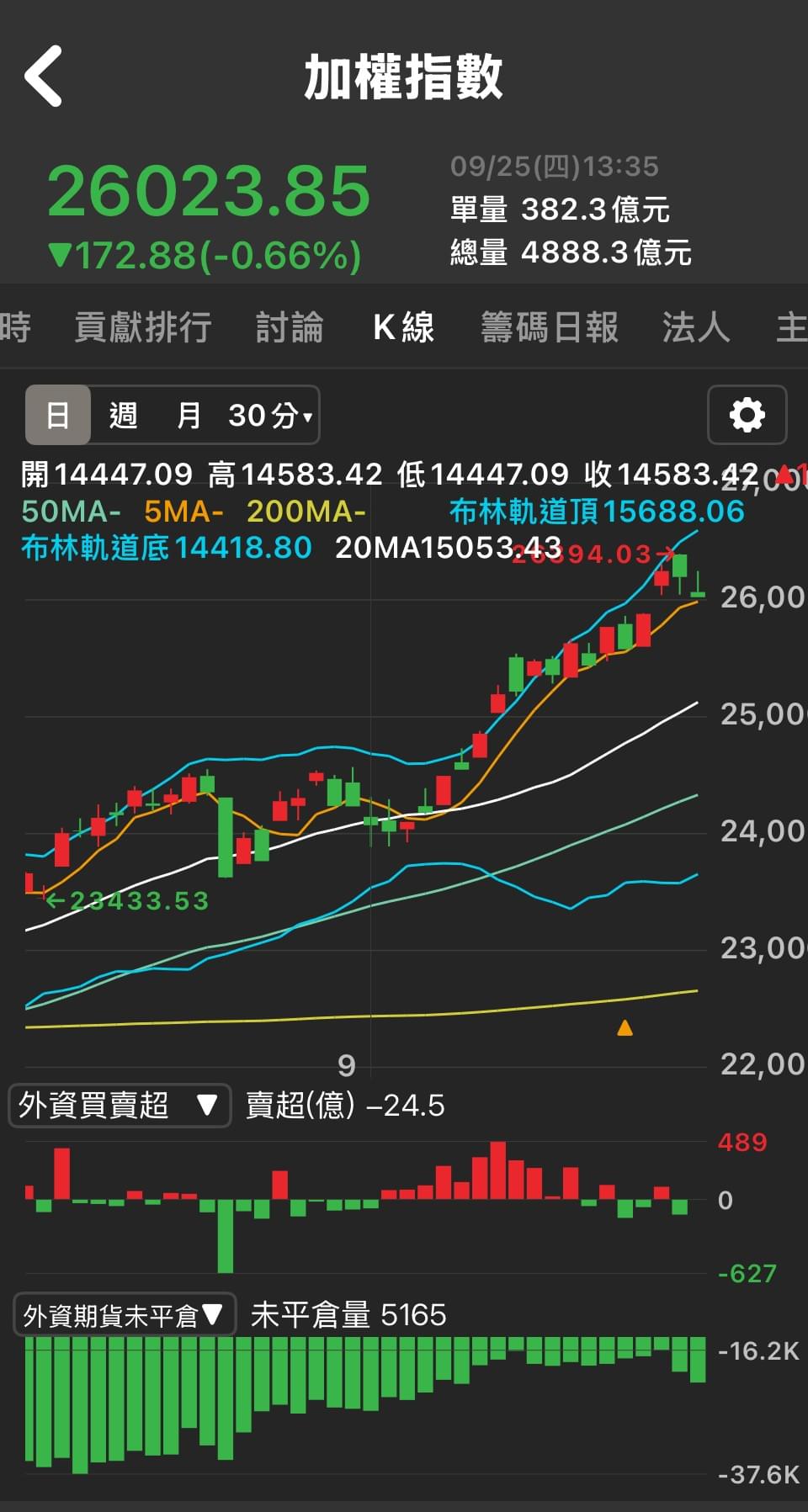Switch chart to 月 monthly period
Viewport: 808px width, 1512px height.
pyautogui.click(x=189, y=415)
